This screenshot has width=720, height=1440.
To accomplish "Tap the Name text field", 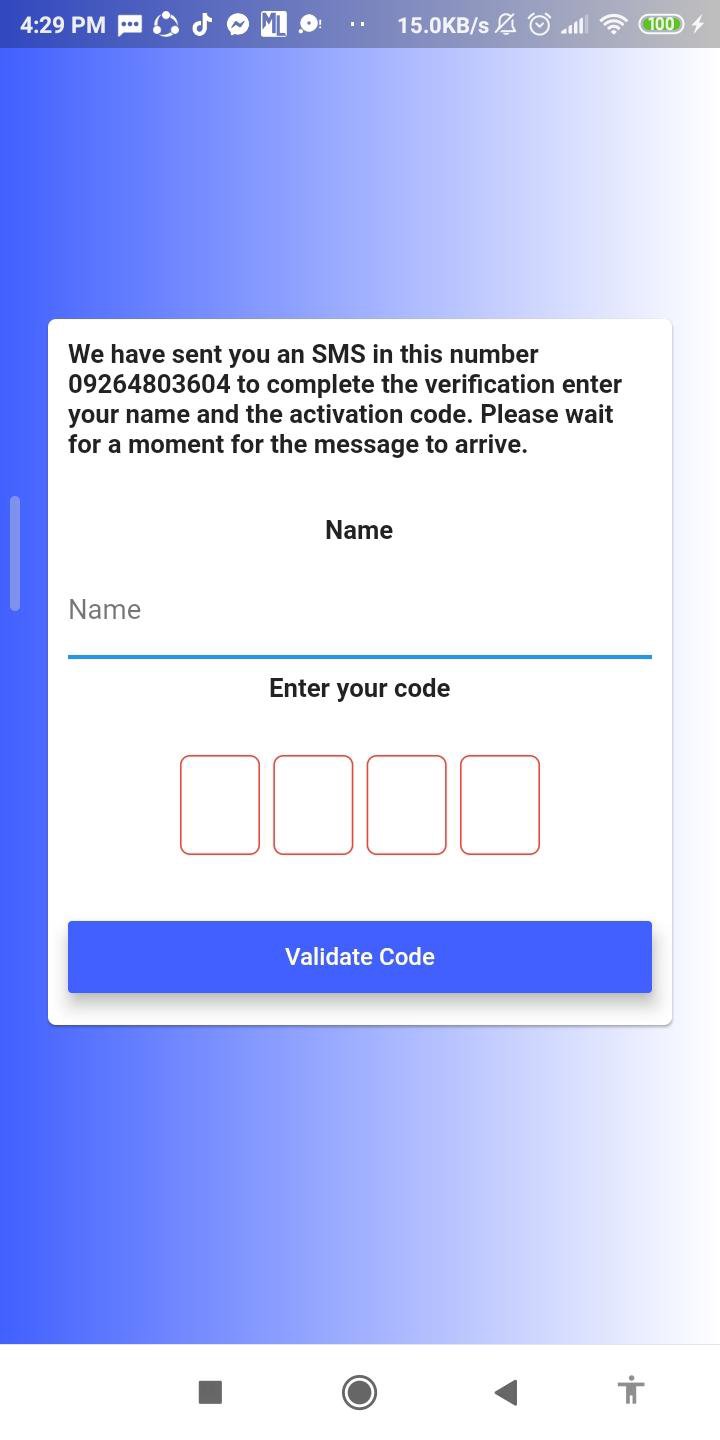I will (x=359, y=610).
